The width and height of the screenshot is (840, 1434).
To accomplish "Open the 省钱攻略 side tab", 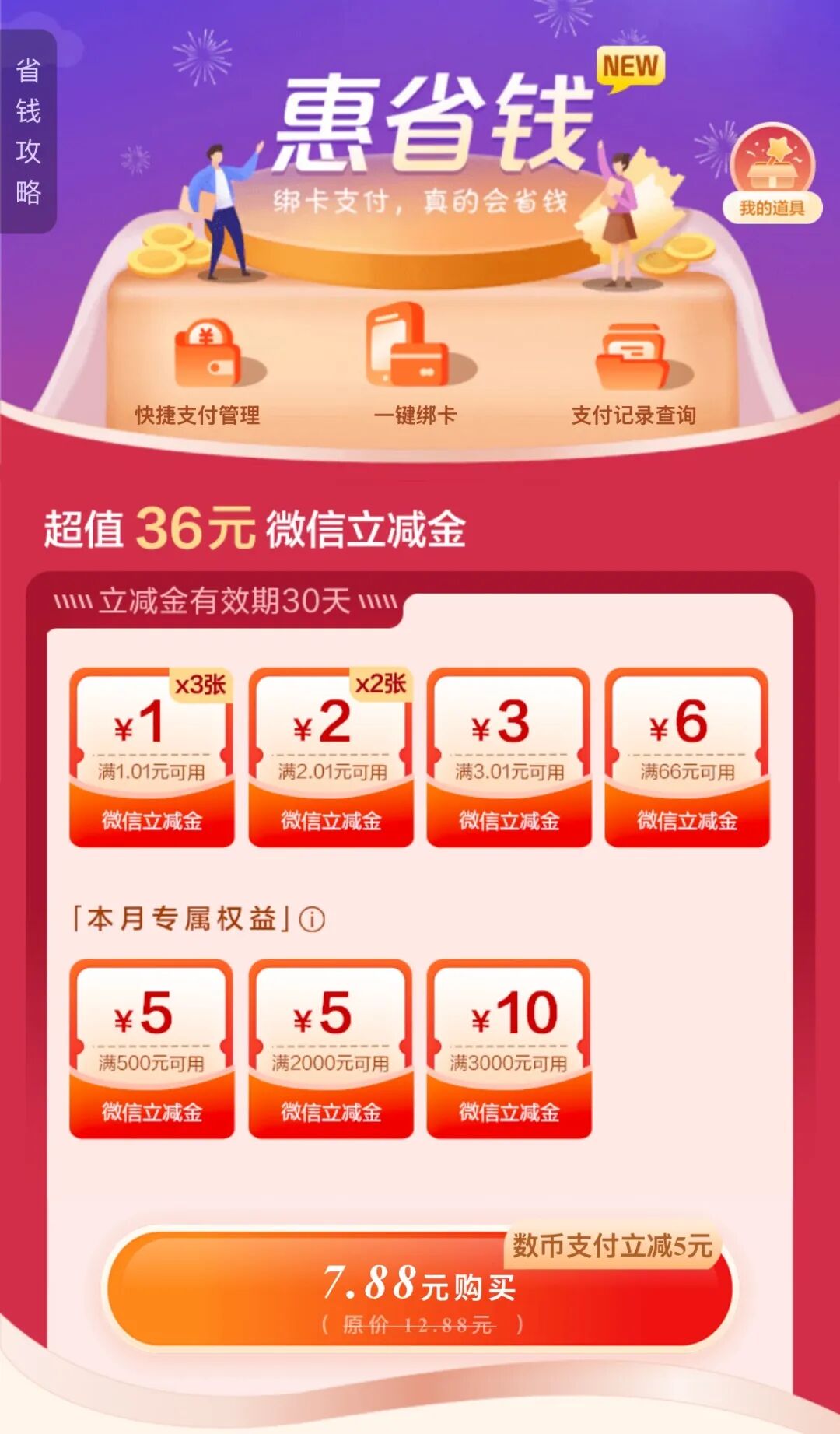I will [x=28, y=131].
